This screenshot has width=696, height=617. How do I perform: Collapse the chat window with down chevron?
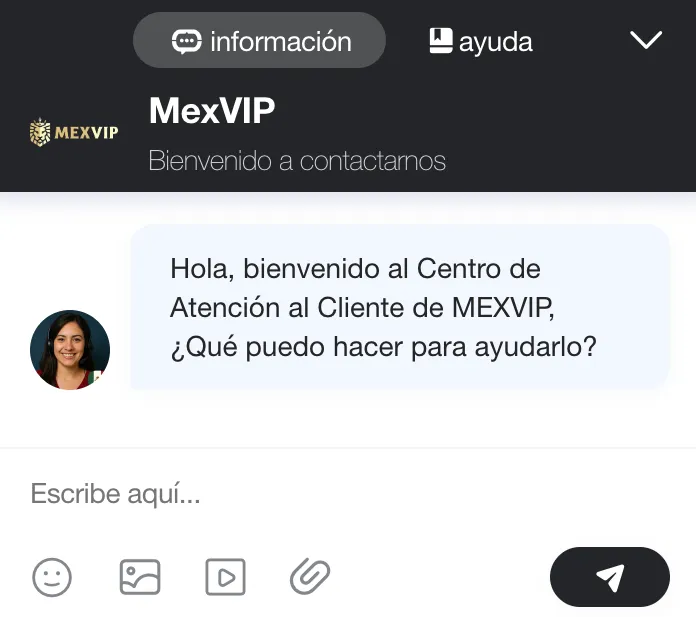click(646, 40)
